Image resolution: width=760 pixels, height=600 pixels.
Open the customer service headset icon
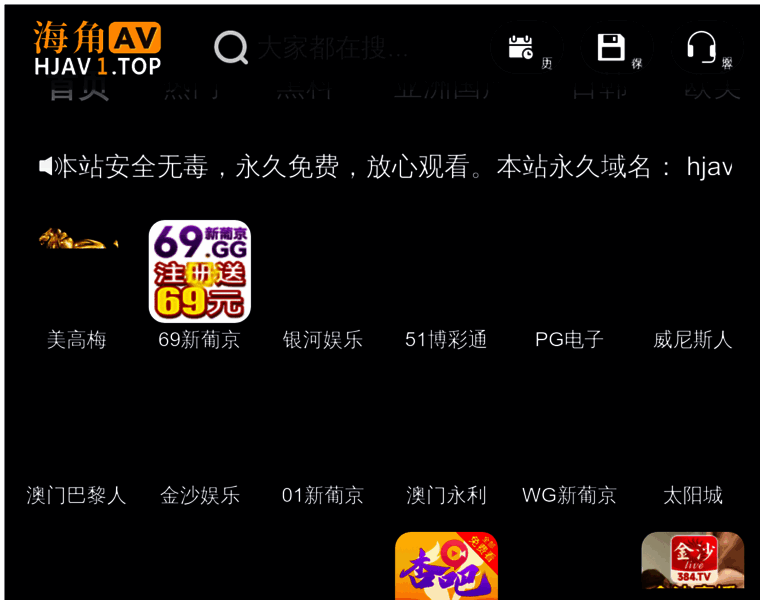click(x=702, y=47)
